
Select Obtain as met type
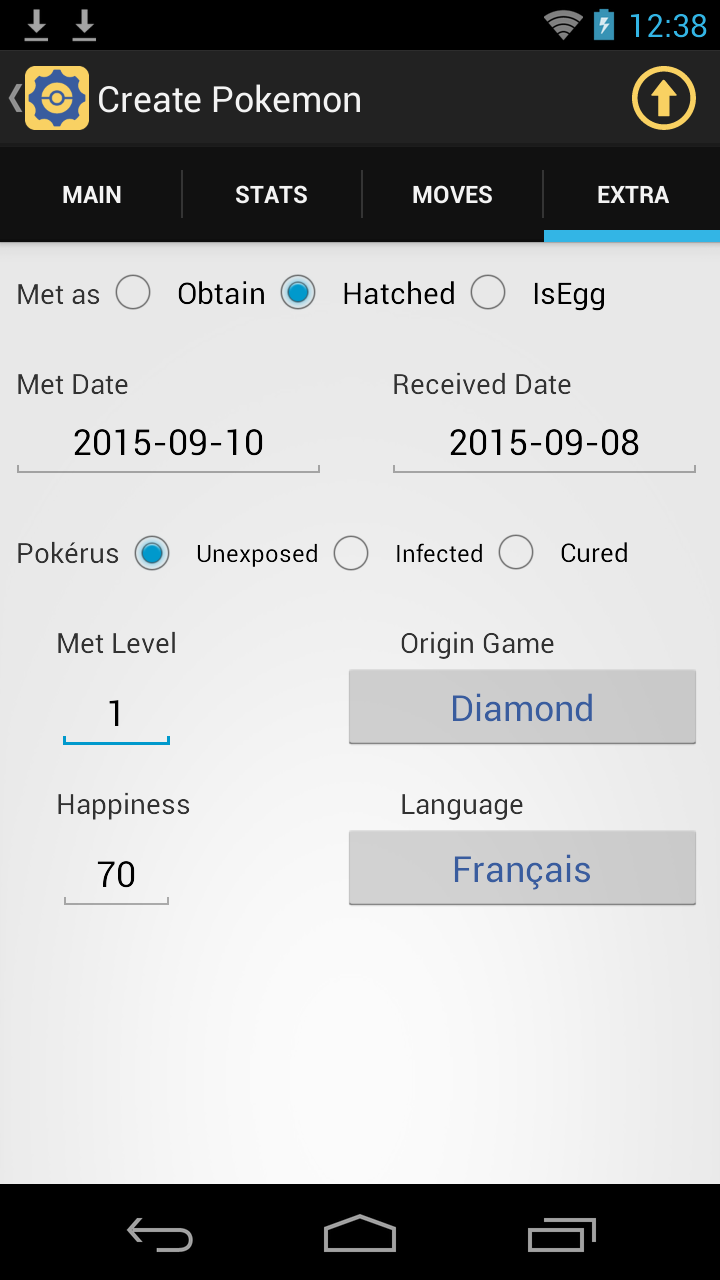[x=133, y=293]
